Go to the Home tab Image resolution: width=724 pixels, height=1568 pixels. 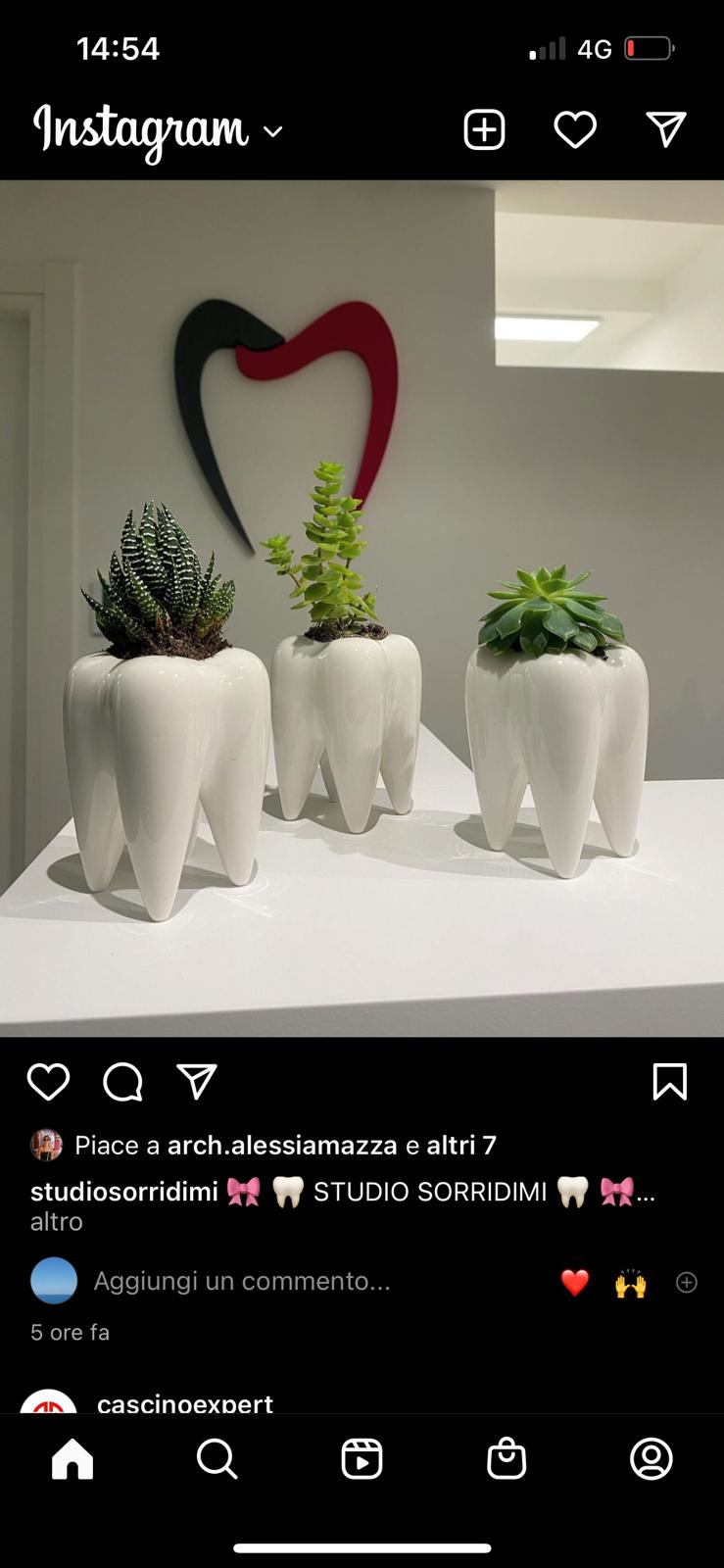[72, 1458]
